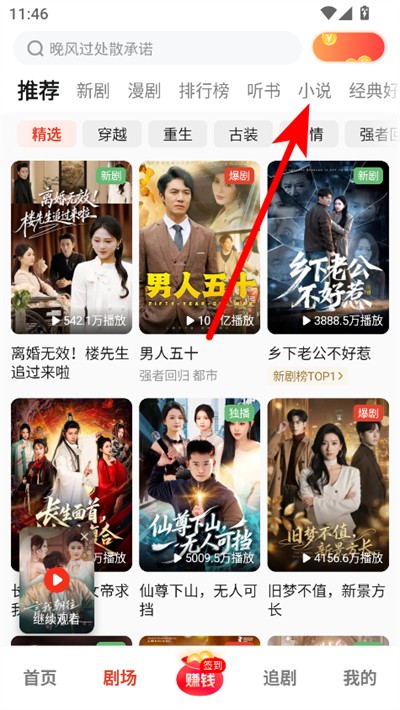This screenshot has height=710, width=400.
Task: Switch to the 新剧 top tab
Action: pos(93,91)
